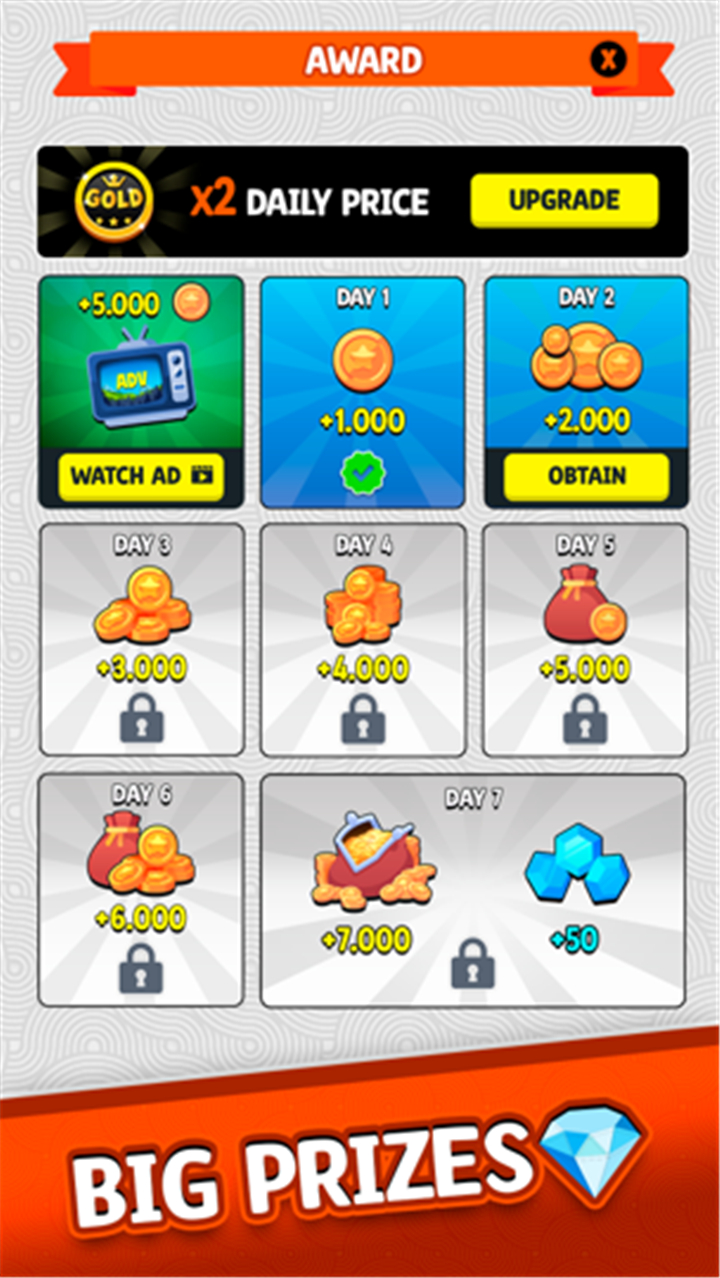720x1278 pixels.
Task: Obtain the Day 2 reward
Action: (586, 476)
